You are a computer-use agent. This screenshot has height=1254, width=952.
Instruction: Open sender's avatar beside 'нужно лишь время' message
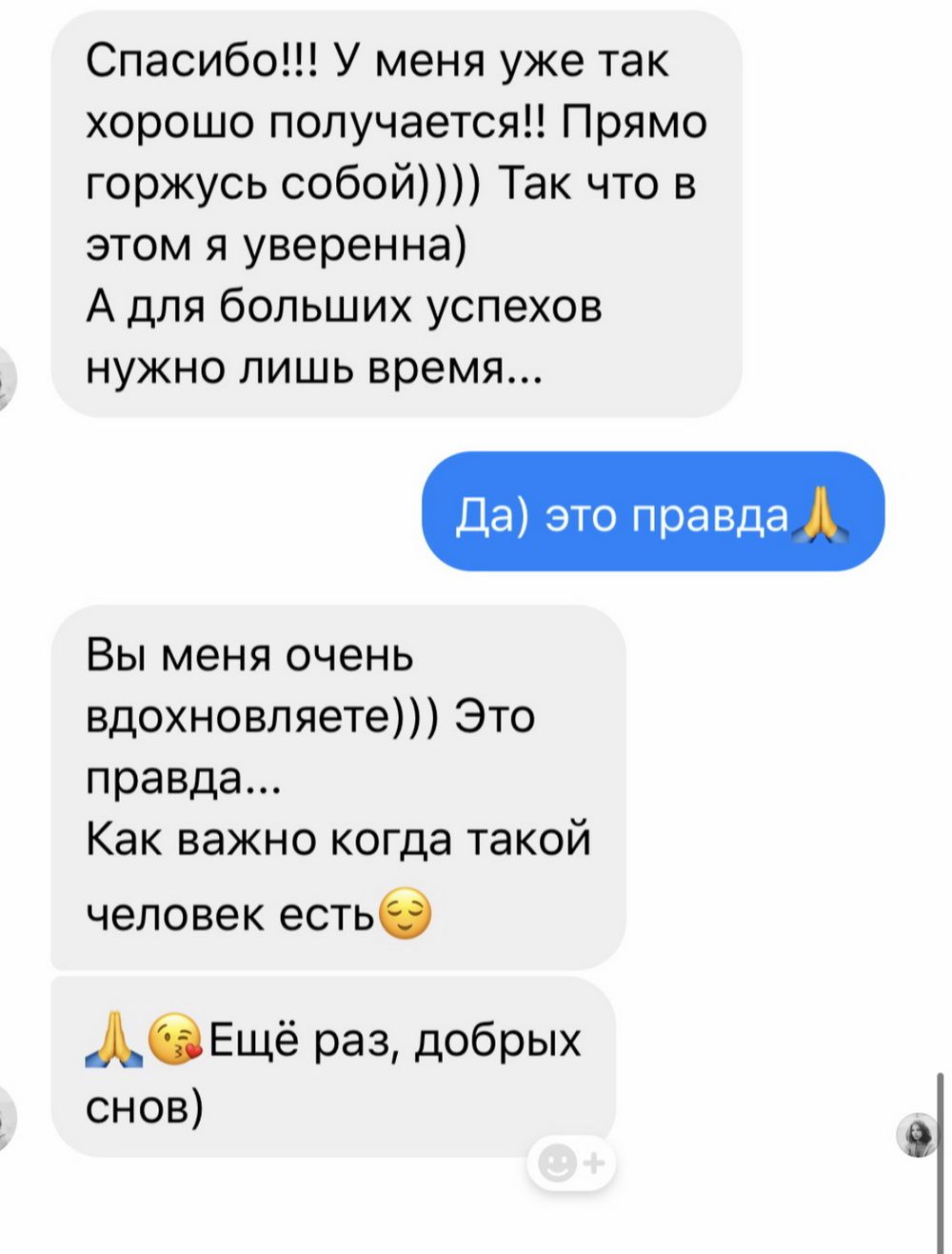[x=7, y=378]
